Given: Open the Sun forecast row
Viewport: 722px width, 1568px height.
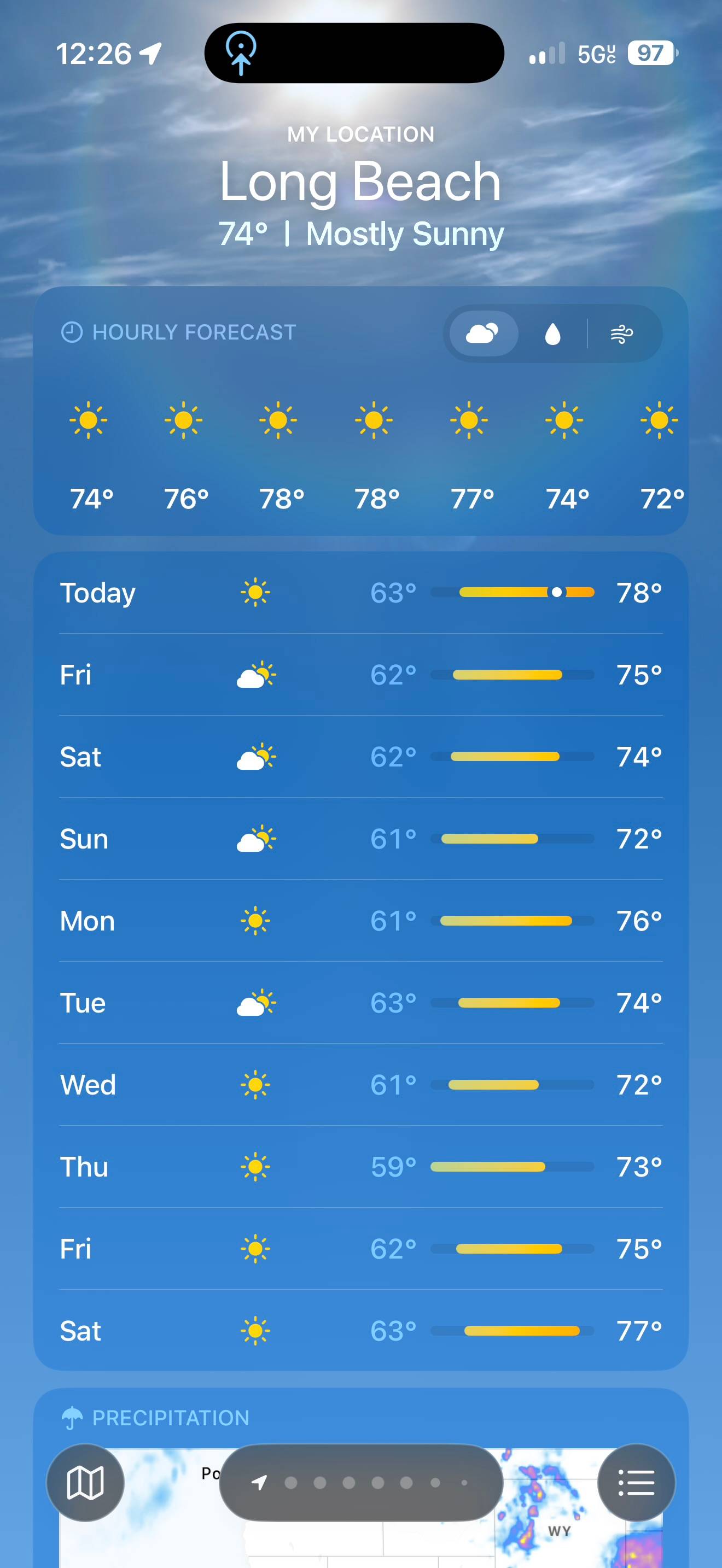Looking at the screenshot, I should [x=361, y=838].
